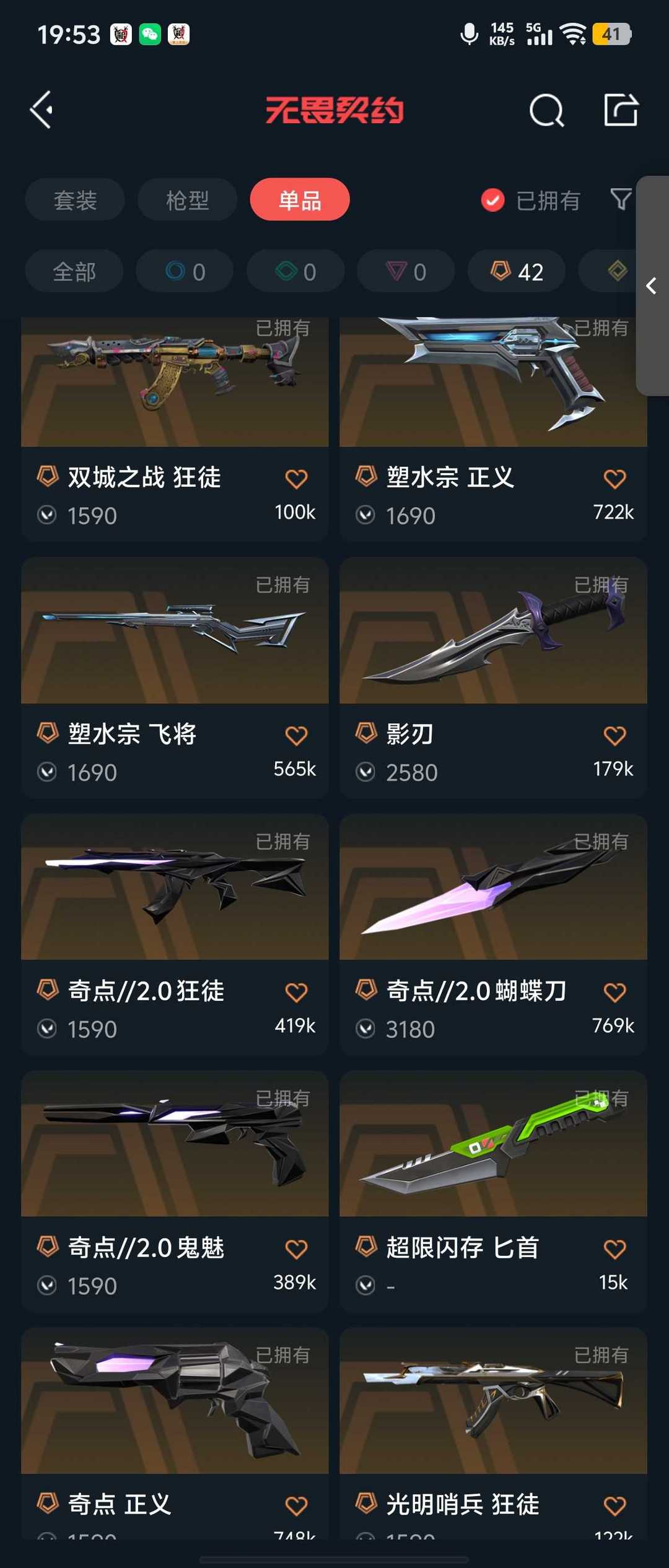Open the filter funnel icon

[621, 199]
